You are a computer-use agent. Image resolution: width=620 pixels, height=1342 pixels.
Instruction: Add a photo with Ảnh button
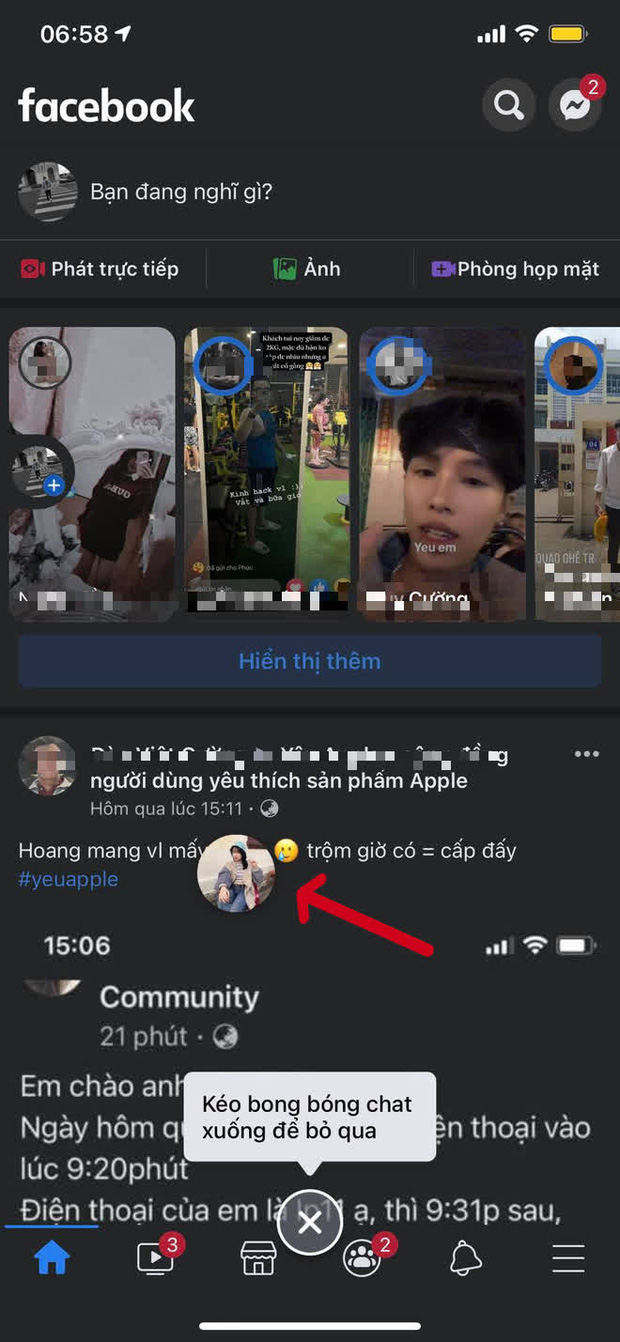(x=307, y=269)
